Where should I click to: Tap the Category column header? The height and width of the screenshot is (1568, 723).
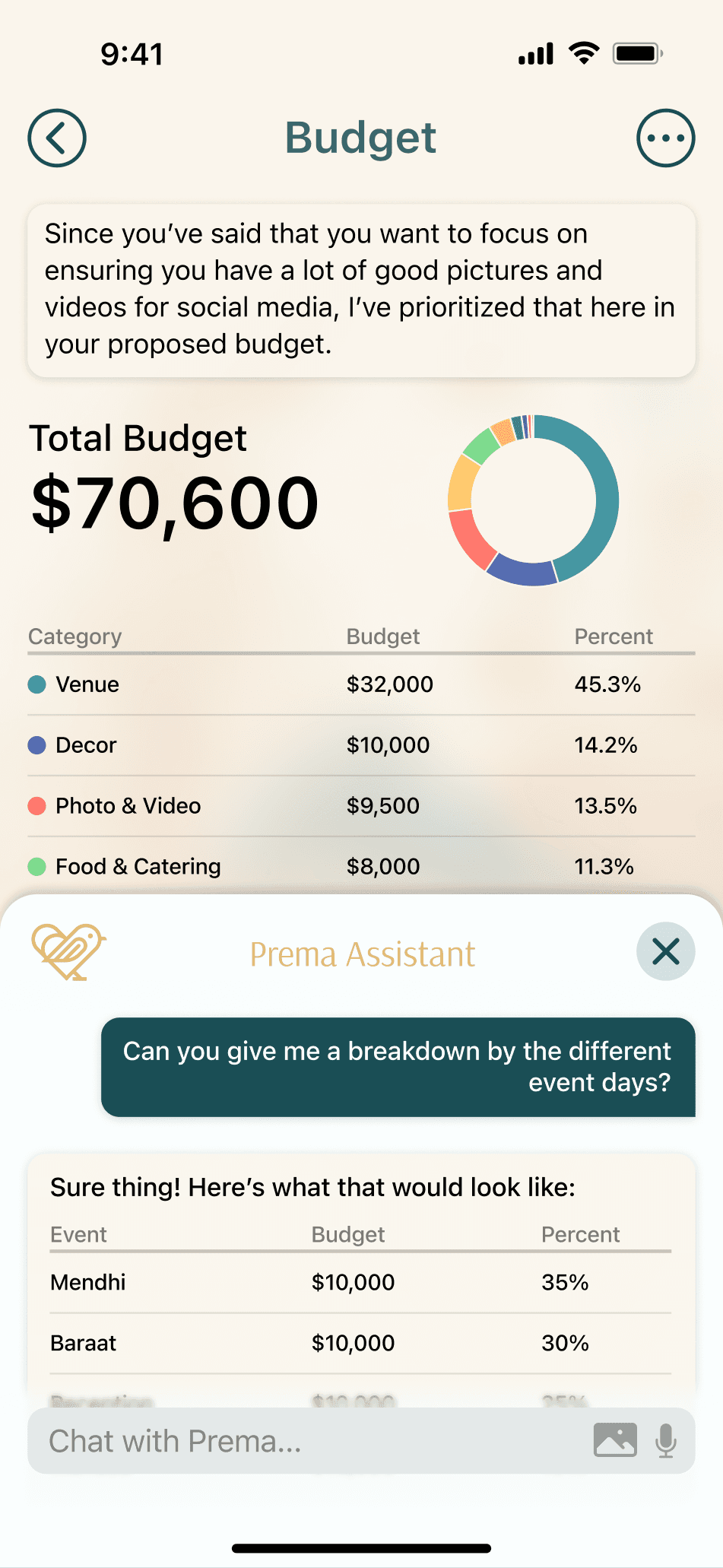pos(75,636)
